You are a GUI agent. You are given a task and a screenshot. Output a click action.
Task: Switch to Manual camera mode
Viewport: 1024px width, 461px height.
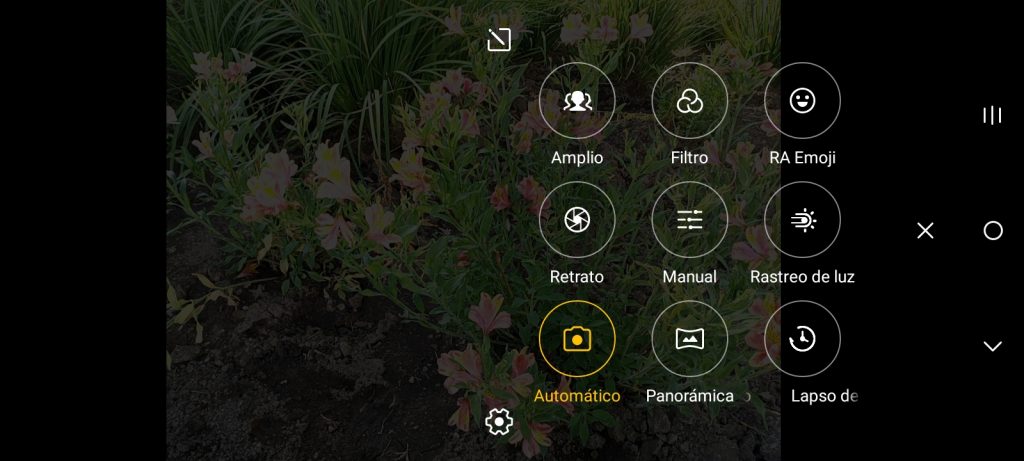tap(689, 220)
